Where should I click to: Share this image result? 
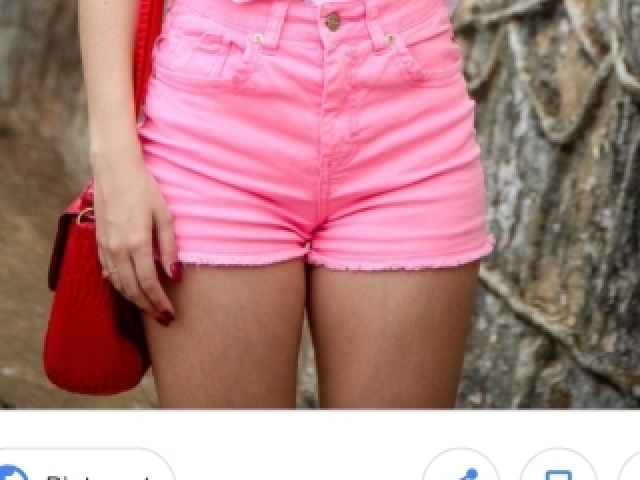(x=461, y=472)
